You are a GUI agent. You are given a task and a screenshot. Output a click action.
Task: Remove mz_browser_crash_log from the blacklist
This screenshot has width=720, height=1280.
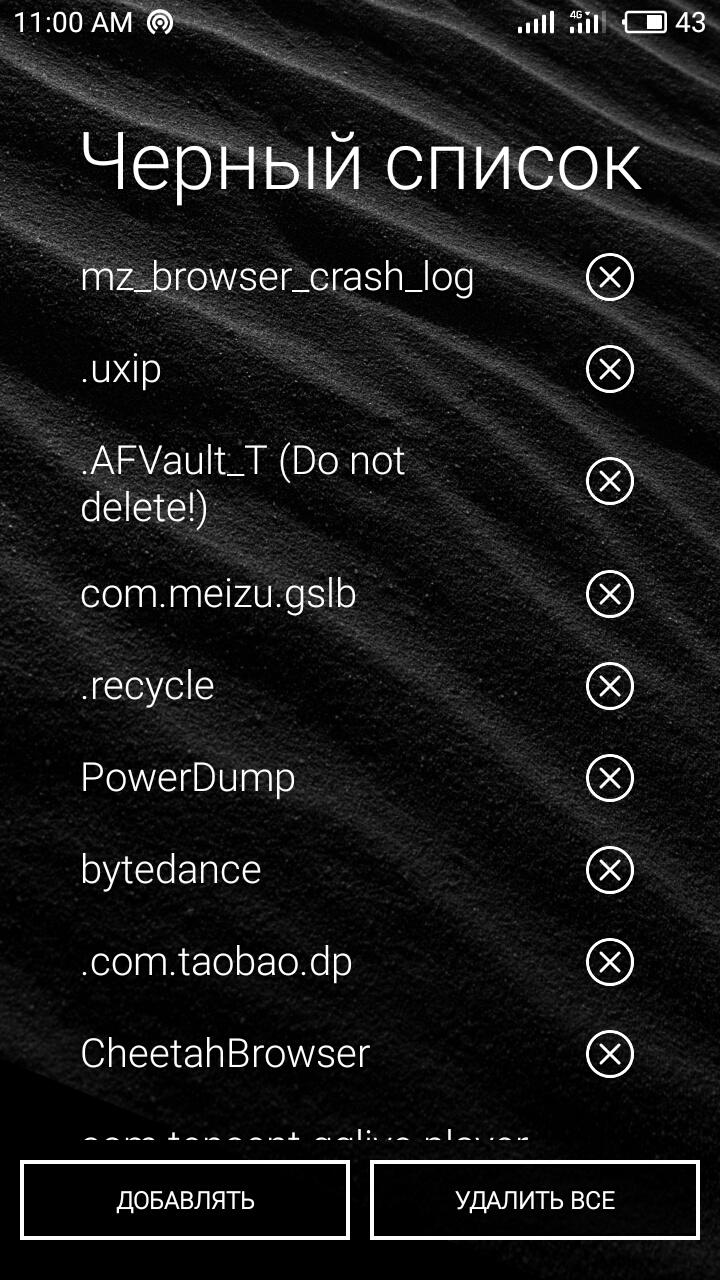point(609,277)
